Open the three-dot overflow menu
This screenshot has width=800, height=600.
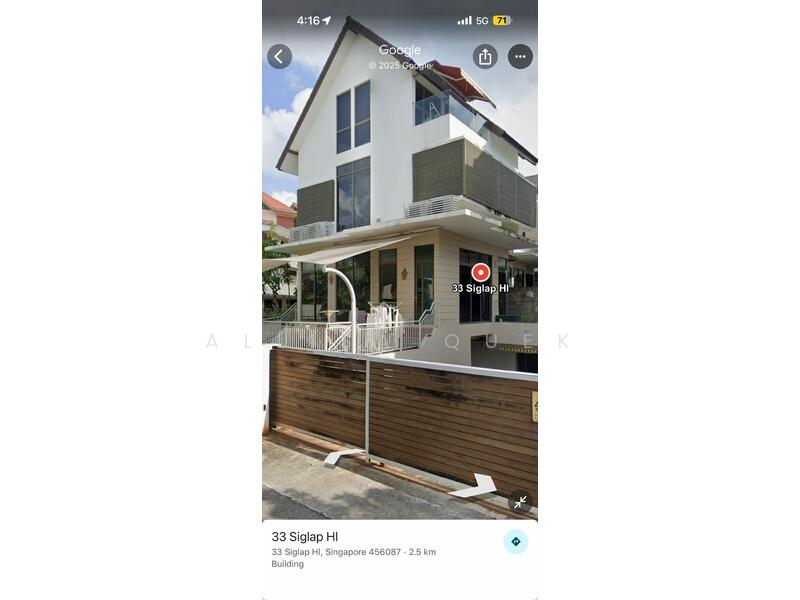pyautogui.click(x=520, y=57)
